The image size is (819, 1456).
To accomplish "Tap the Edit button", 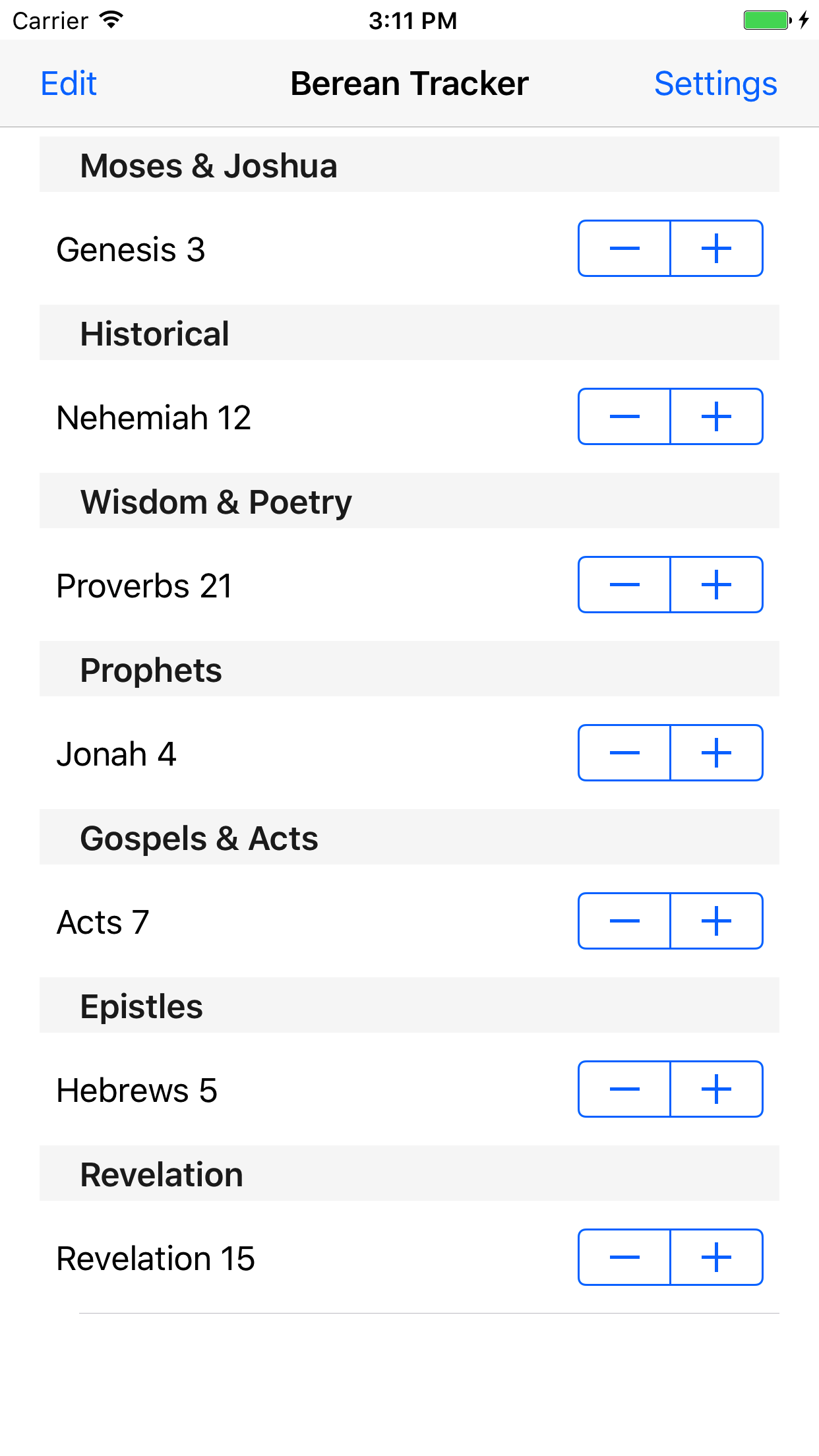I will [x=69, y=84].
